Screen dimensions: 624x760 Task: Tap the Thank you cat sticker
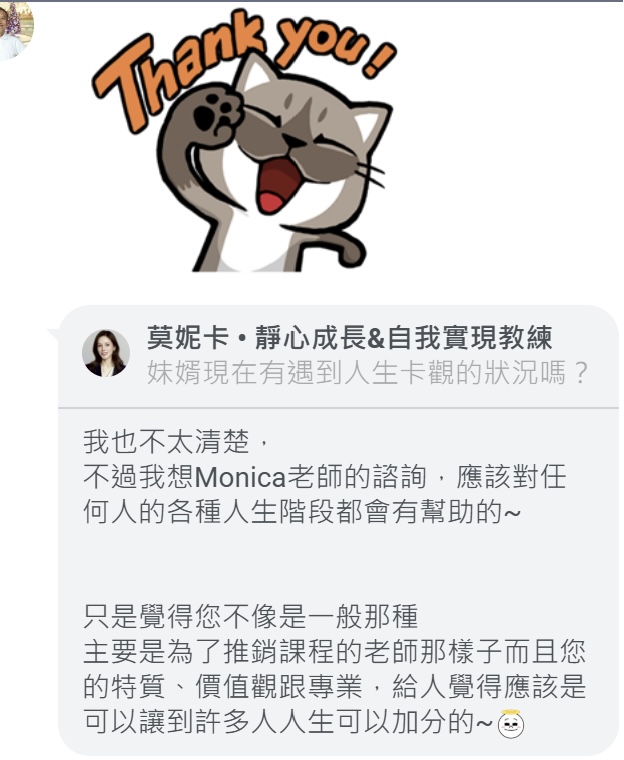tap(245, 140)
